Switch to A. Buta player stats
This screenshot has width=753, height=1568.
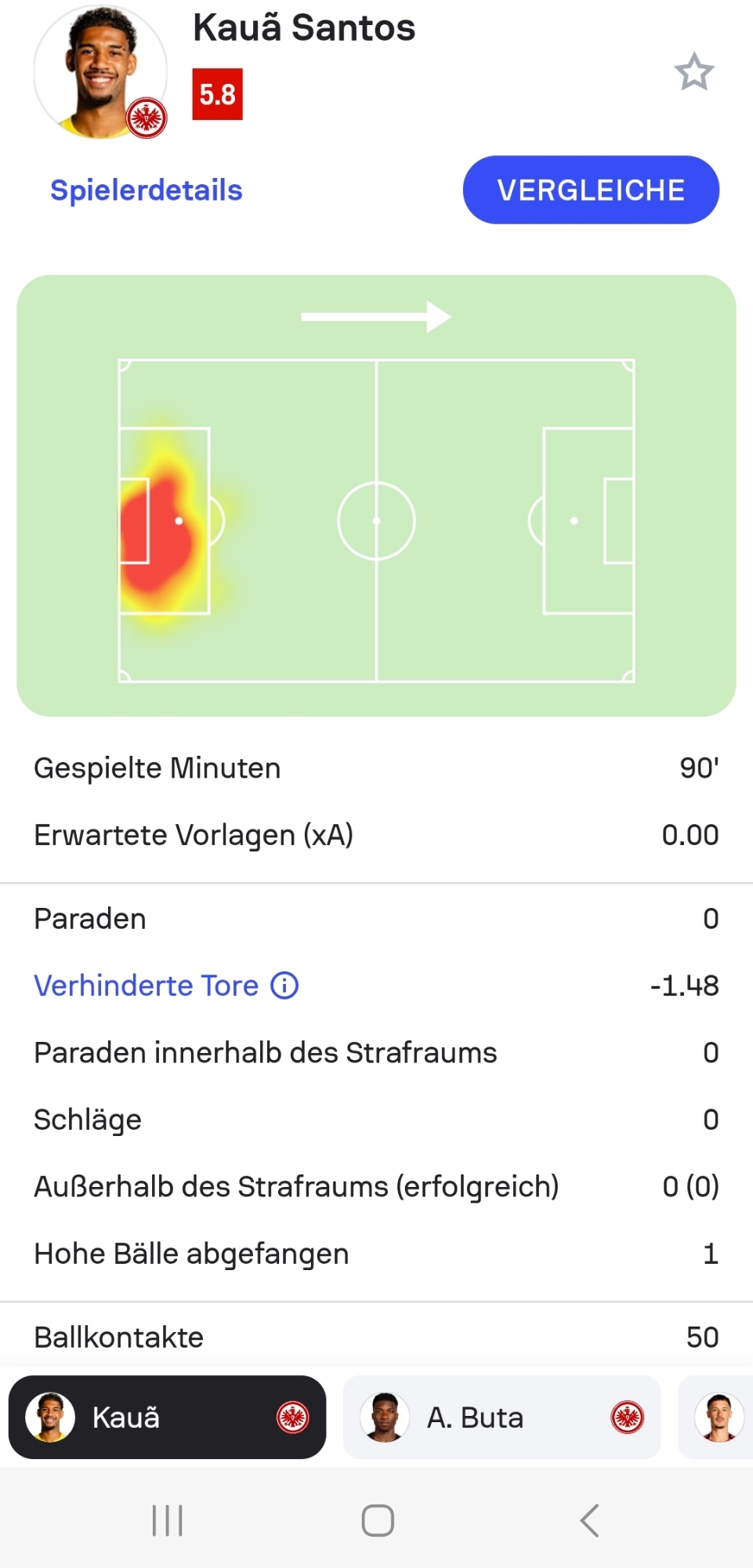[x=501, y=1417]
